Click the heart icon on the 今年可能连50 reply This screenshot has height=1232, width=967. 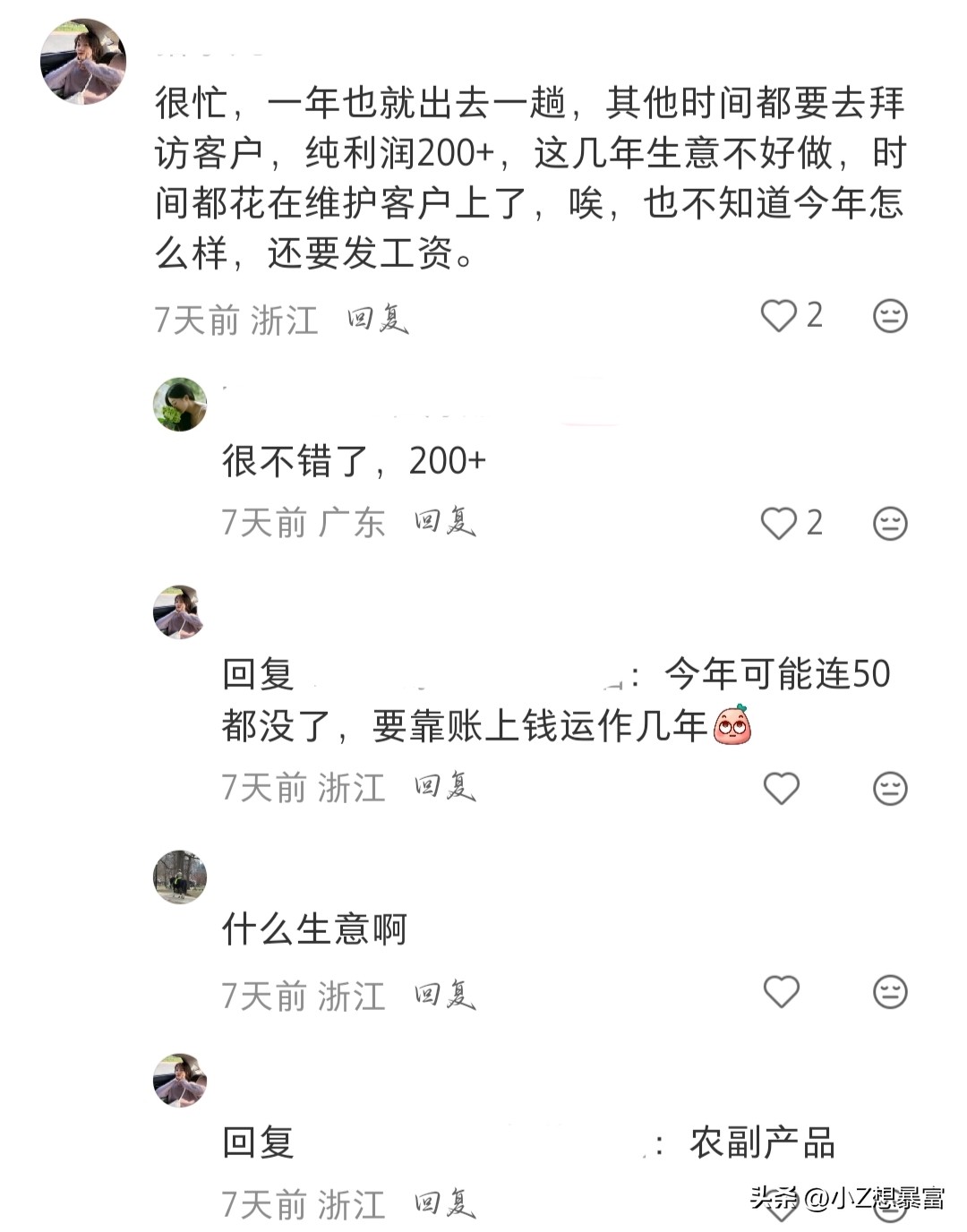click(x=783, y=787)
